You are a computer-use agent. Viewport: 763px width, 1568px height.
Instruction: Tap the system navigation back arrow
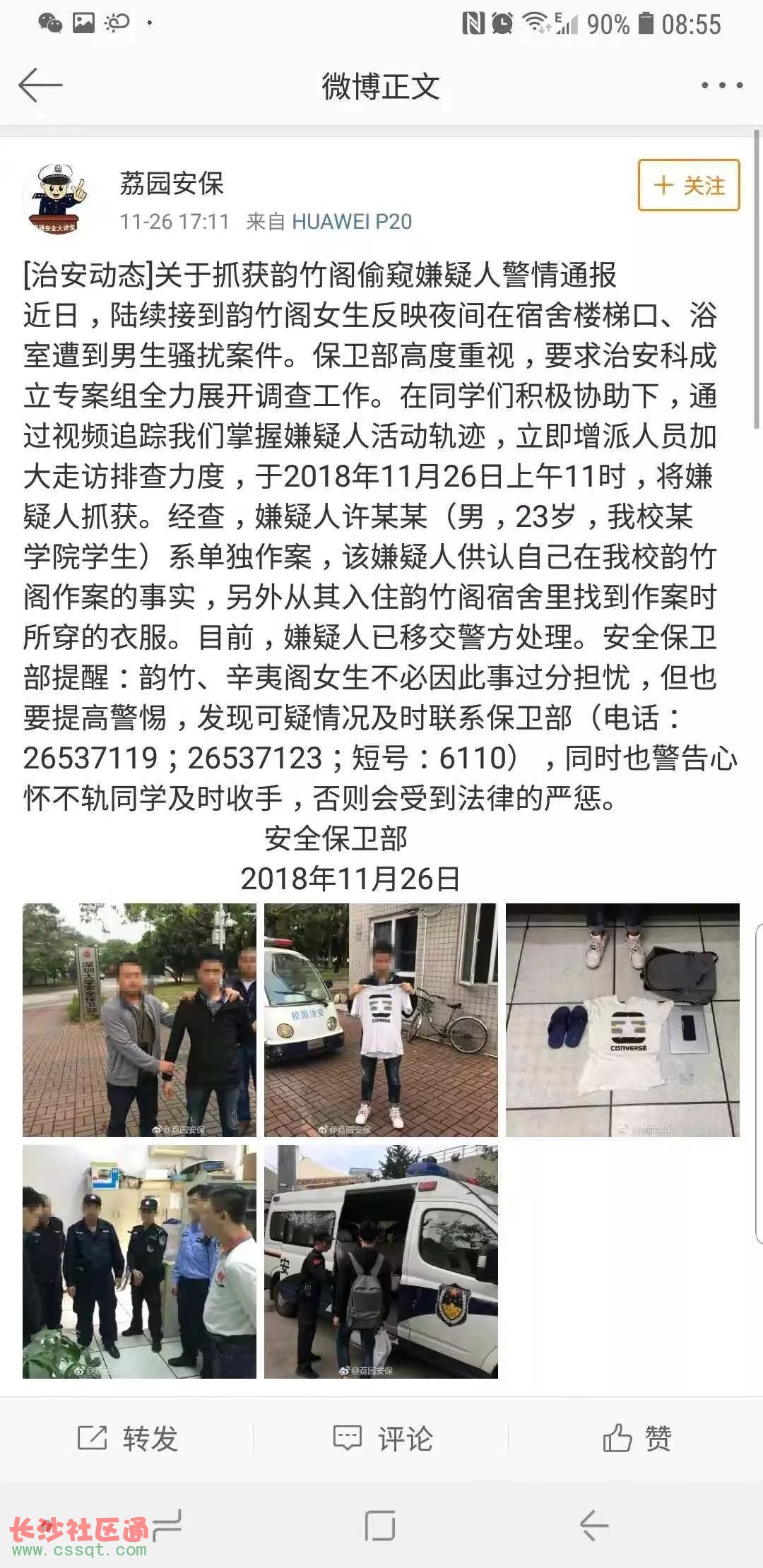pos(593,1526)
